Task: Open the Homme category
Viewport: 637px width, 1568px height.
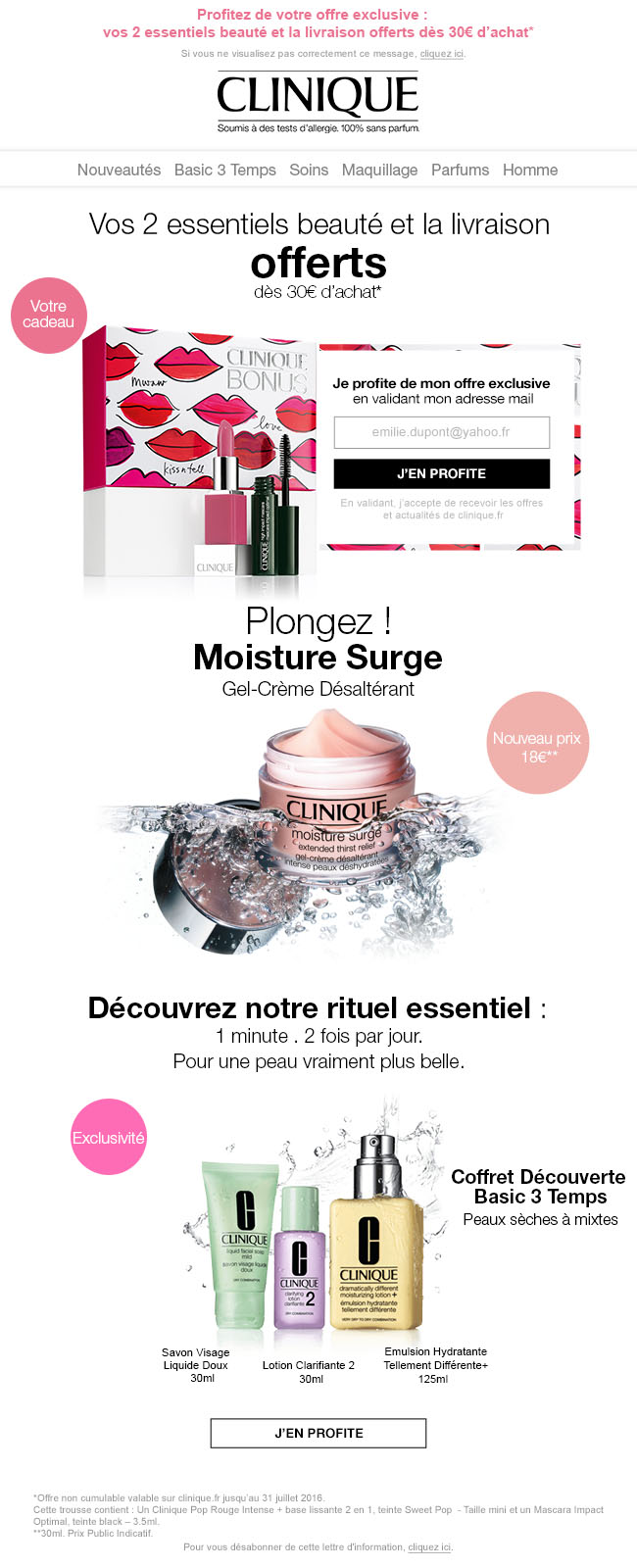Action: [529, 170]
